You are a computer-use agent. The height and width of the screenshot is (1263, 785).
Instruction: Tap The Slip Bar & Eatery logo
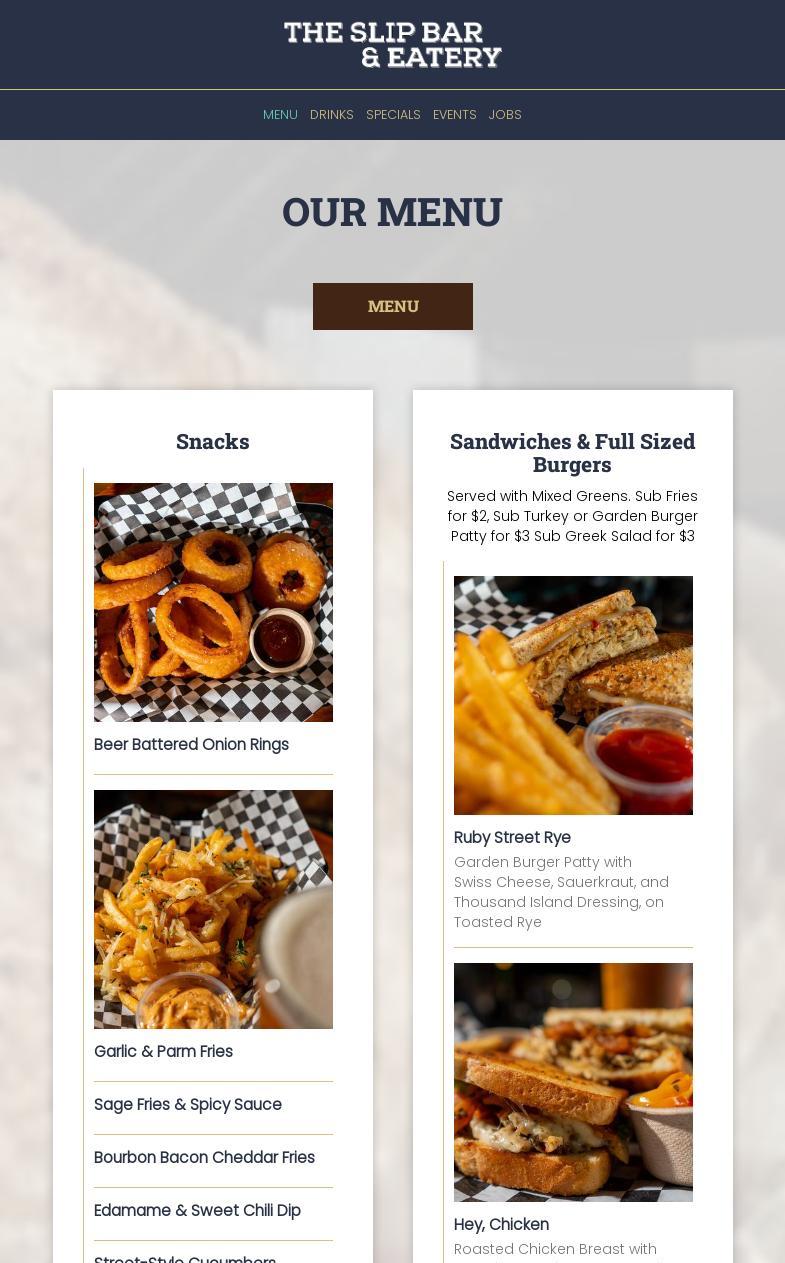pos(392,45)
